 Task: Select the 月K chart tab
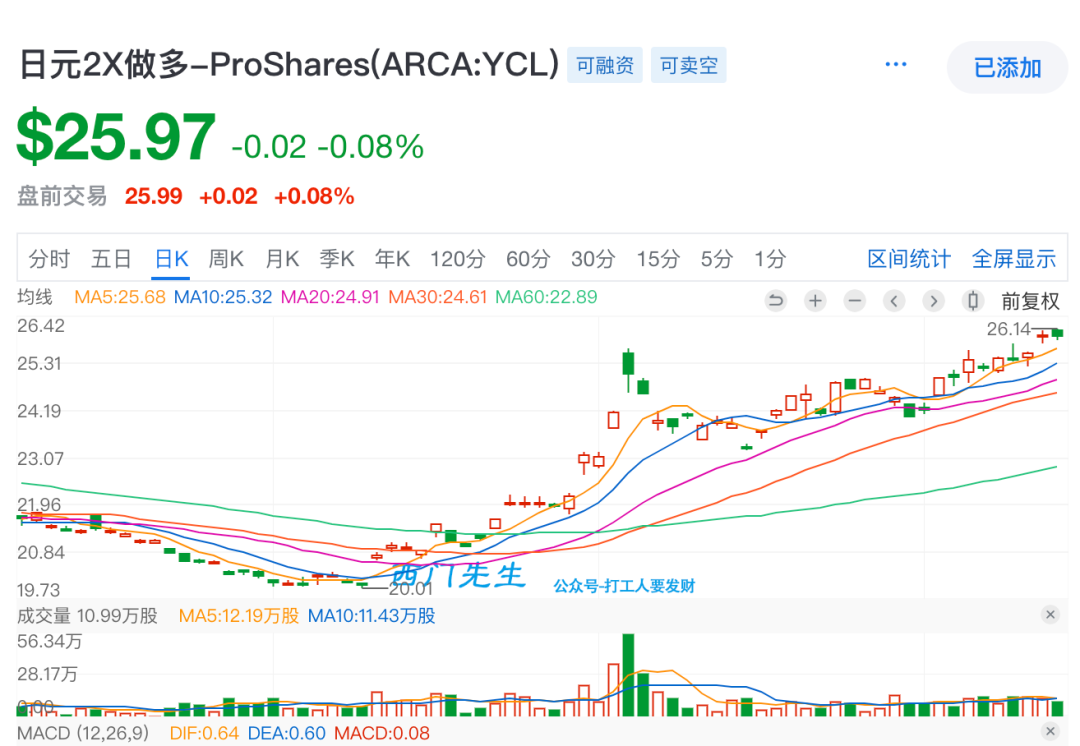282,259
